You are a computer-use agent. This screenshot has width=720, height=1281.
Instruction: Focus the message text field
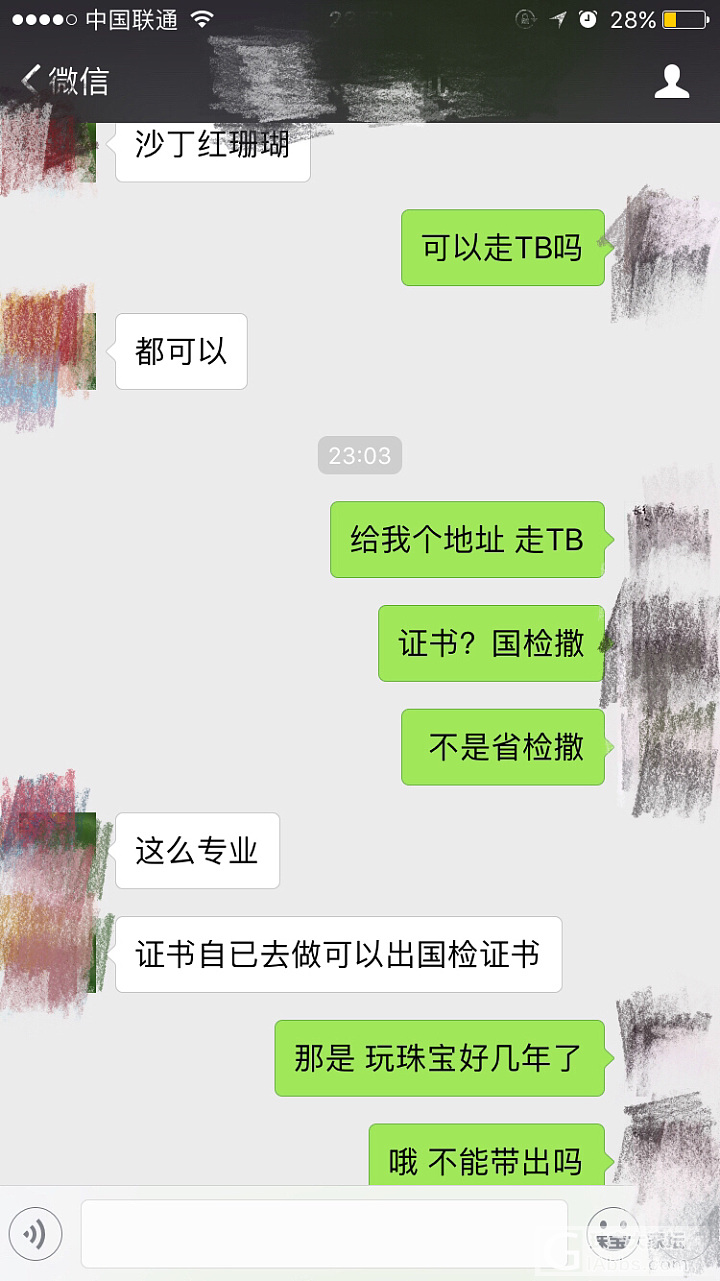pyautogui.click(x=324, y=1234)
